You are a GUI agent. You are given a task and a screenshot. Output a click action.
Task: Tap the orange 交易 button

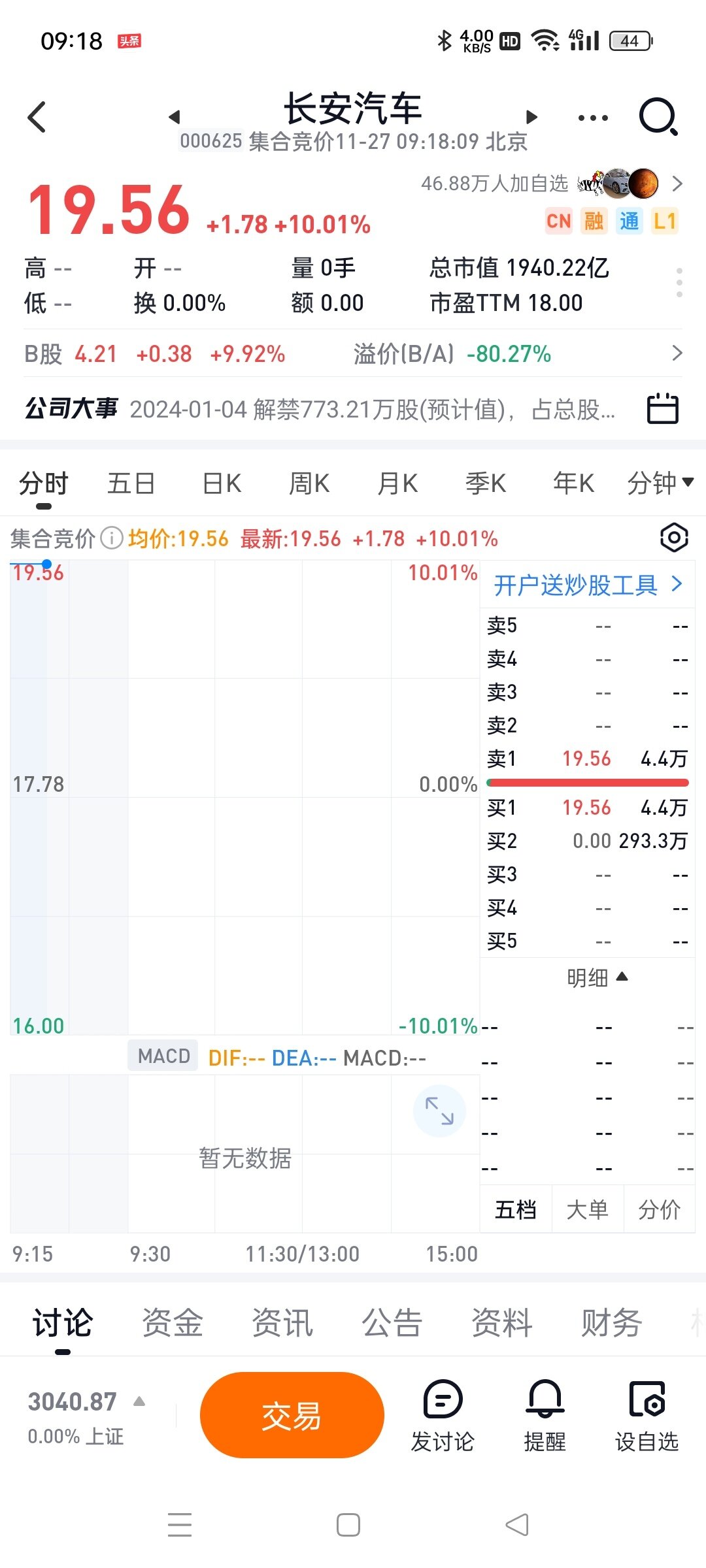click(x=292, y=1415)
